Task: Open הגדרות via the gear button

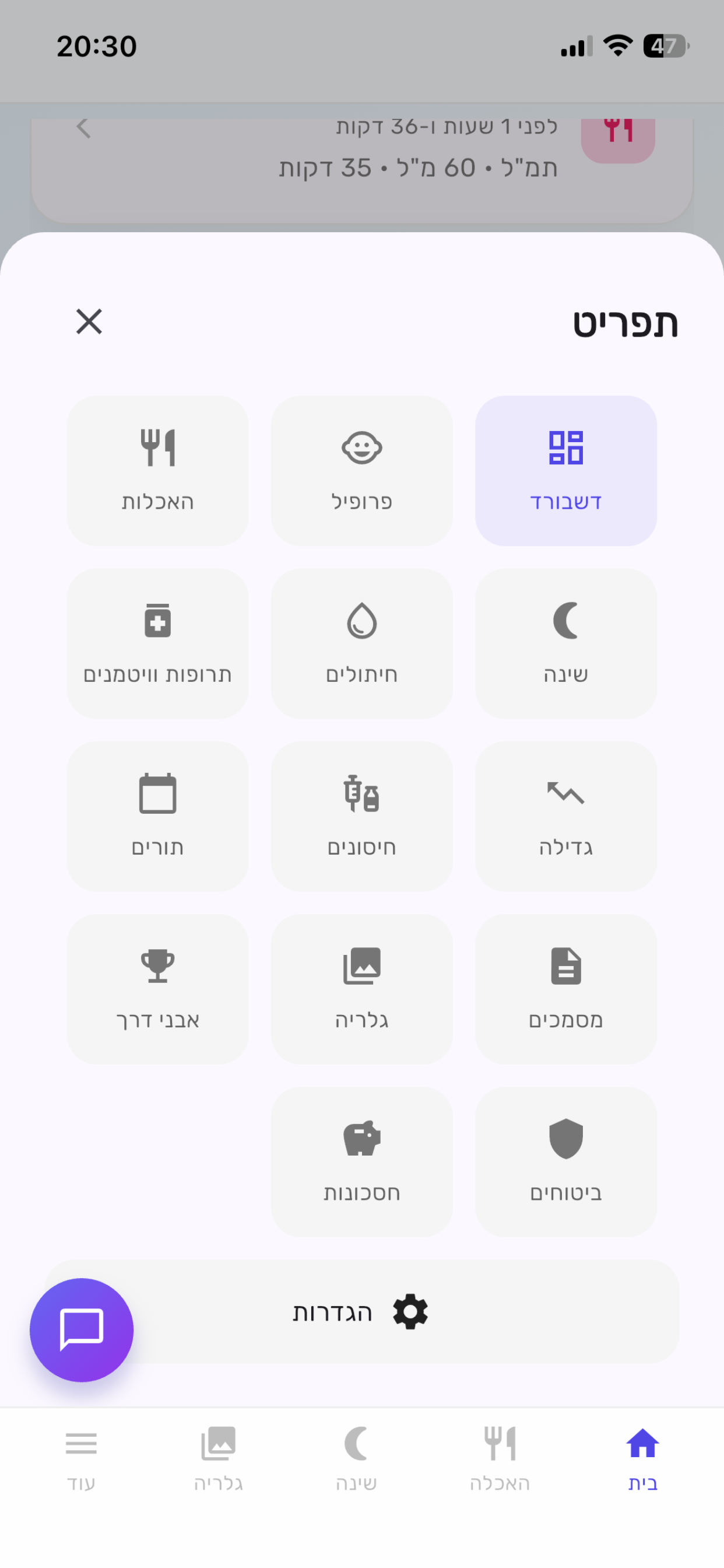Action: click(x=361, y=1312)
